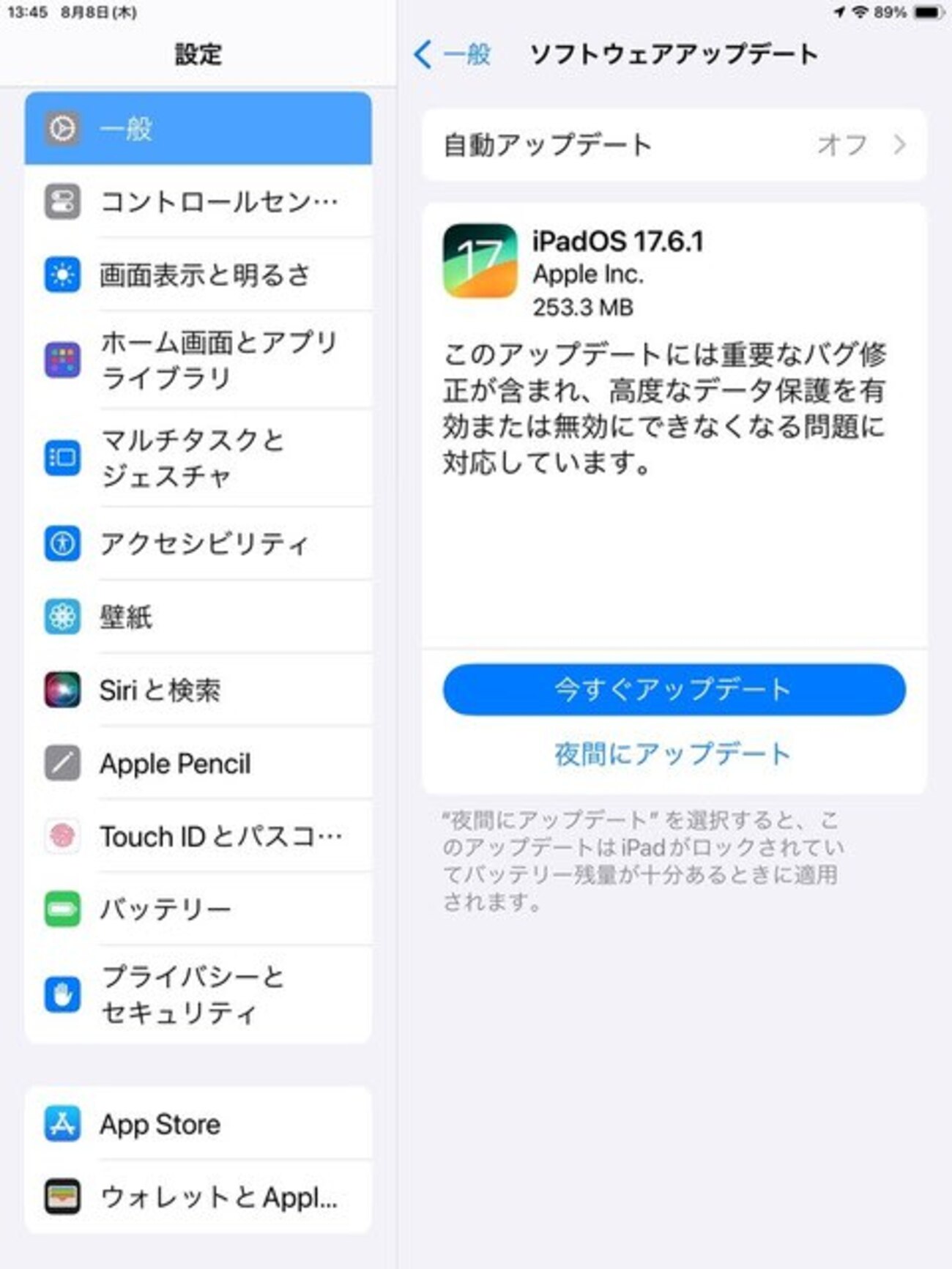Open コントロールセンター settings
This screenshot has width=952, height=1269.
point(198,201)
